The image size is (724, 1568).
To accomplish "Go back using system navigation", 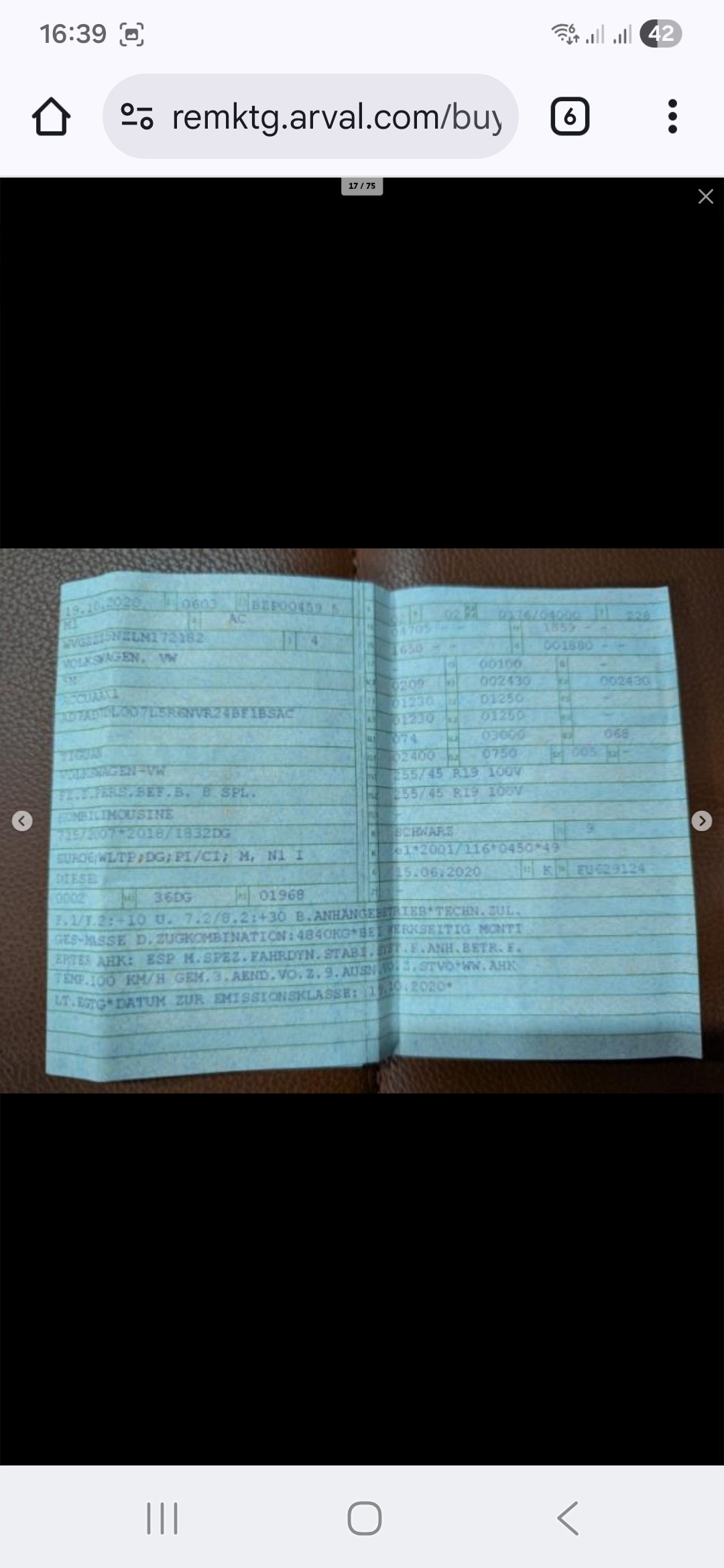I will tap(567, 1518).
